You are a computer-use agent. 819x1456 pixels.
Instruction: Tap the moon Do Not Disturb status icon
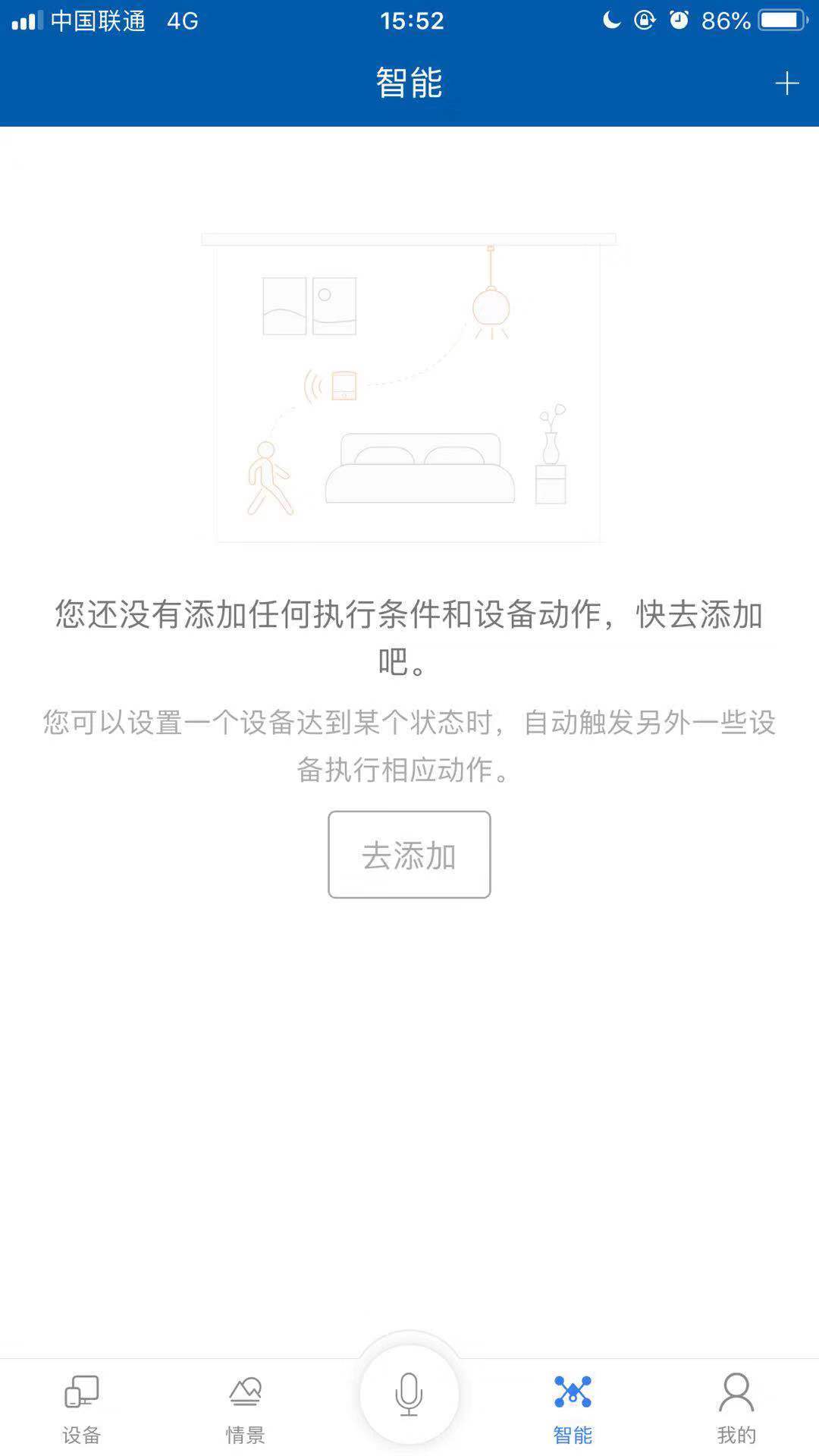tap(611, 20)
